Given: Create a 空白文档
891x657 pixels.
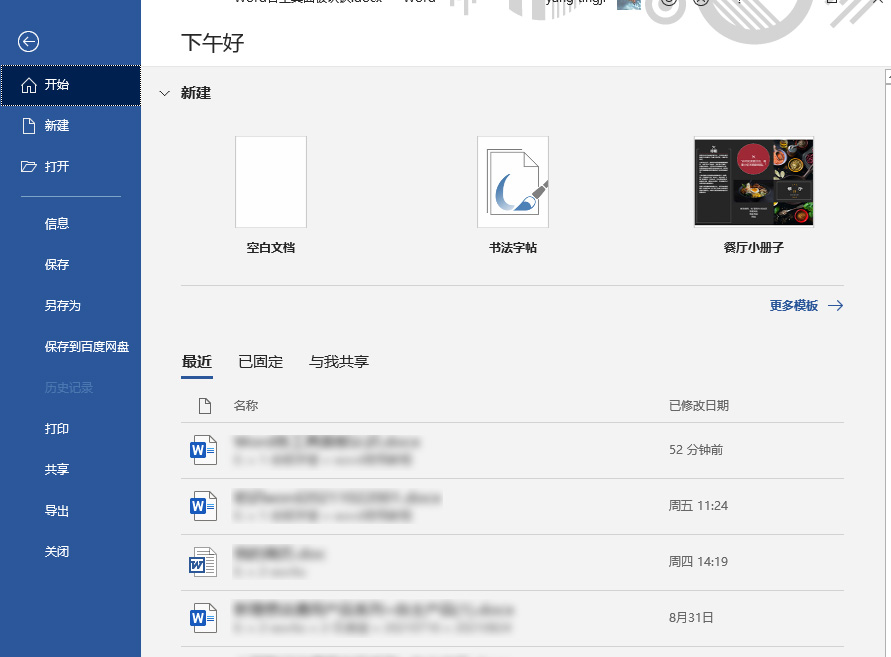Looking at the screenshot, I should pyautogui.click(x=271, y=183).
